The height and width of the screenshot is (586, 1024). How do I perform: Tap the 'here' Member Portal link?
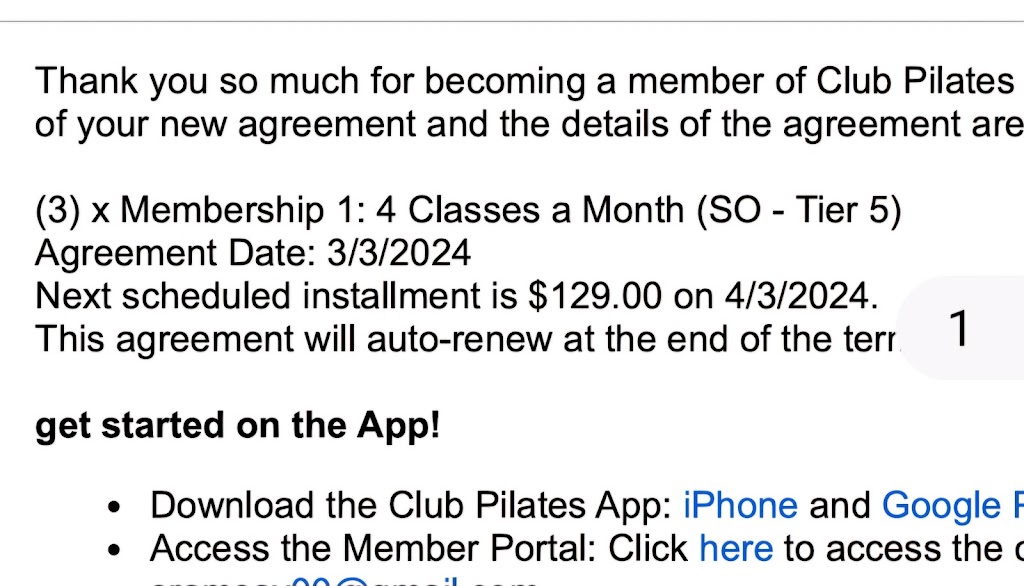coord(736,548)
